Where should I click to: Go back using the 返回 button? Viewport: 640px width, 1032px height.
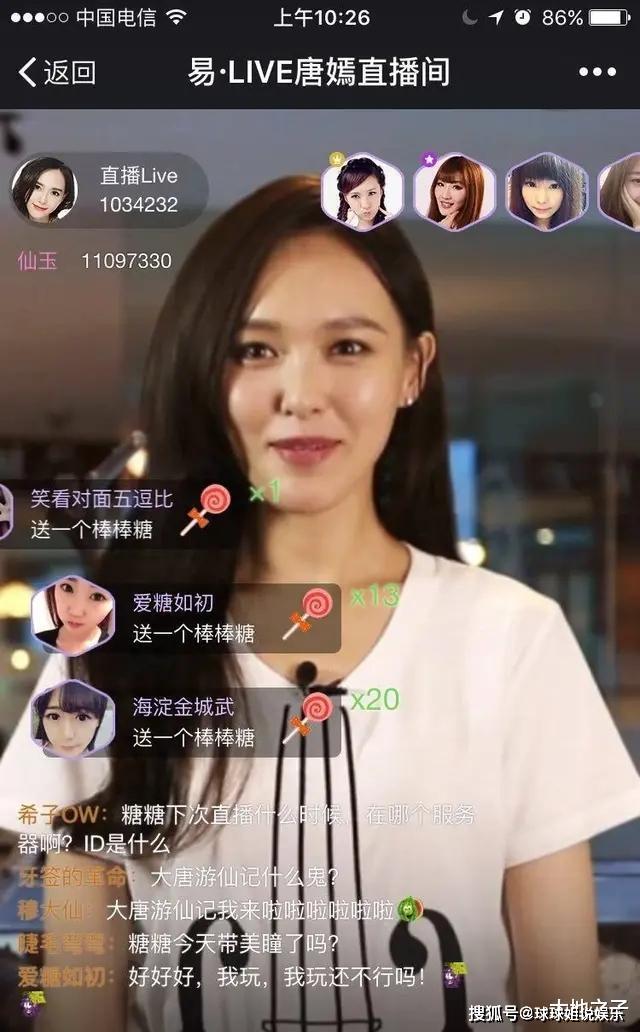(57, 72)
